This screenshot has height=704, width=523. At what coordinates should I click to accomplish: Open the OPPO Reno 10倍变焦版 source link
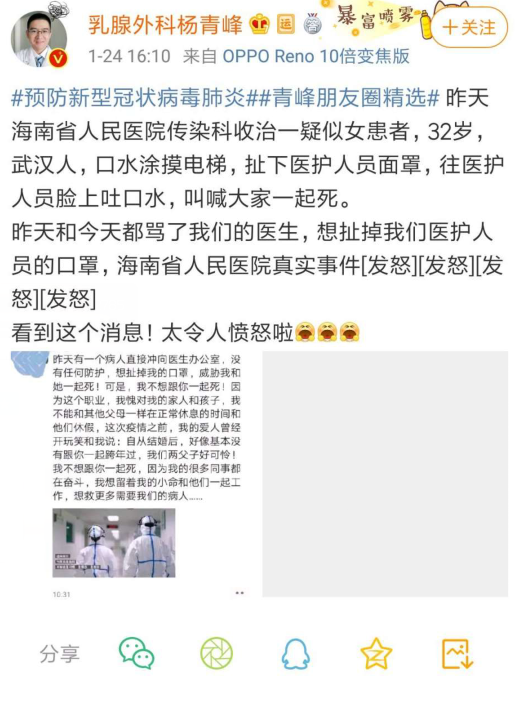coord(316,57)
